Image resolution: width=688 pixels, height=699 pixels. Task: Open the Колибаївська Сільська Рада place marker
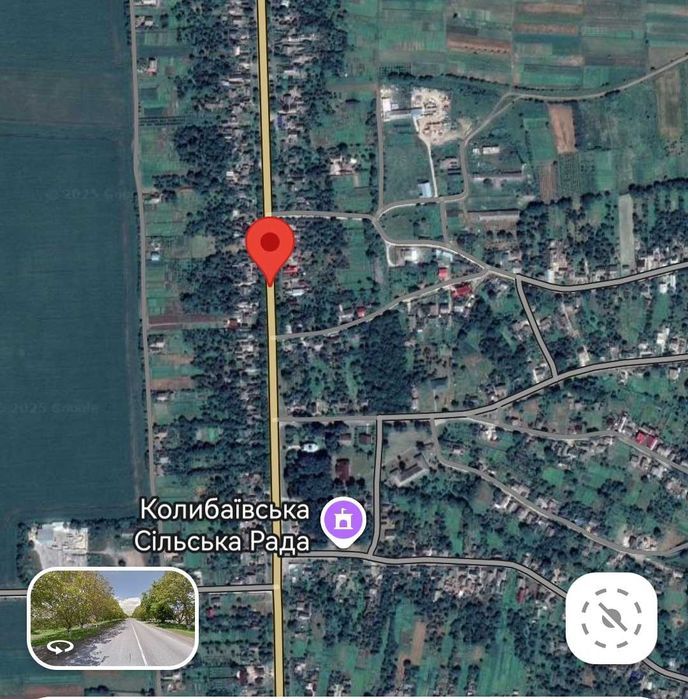pyautogui.click(x=342, y=521)
